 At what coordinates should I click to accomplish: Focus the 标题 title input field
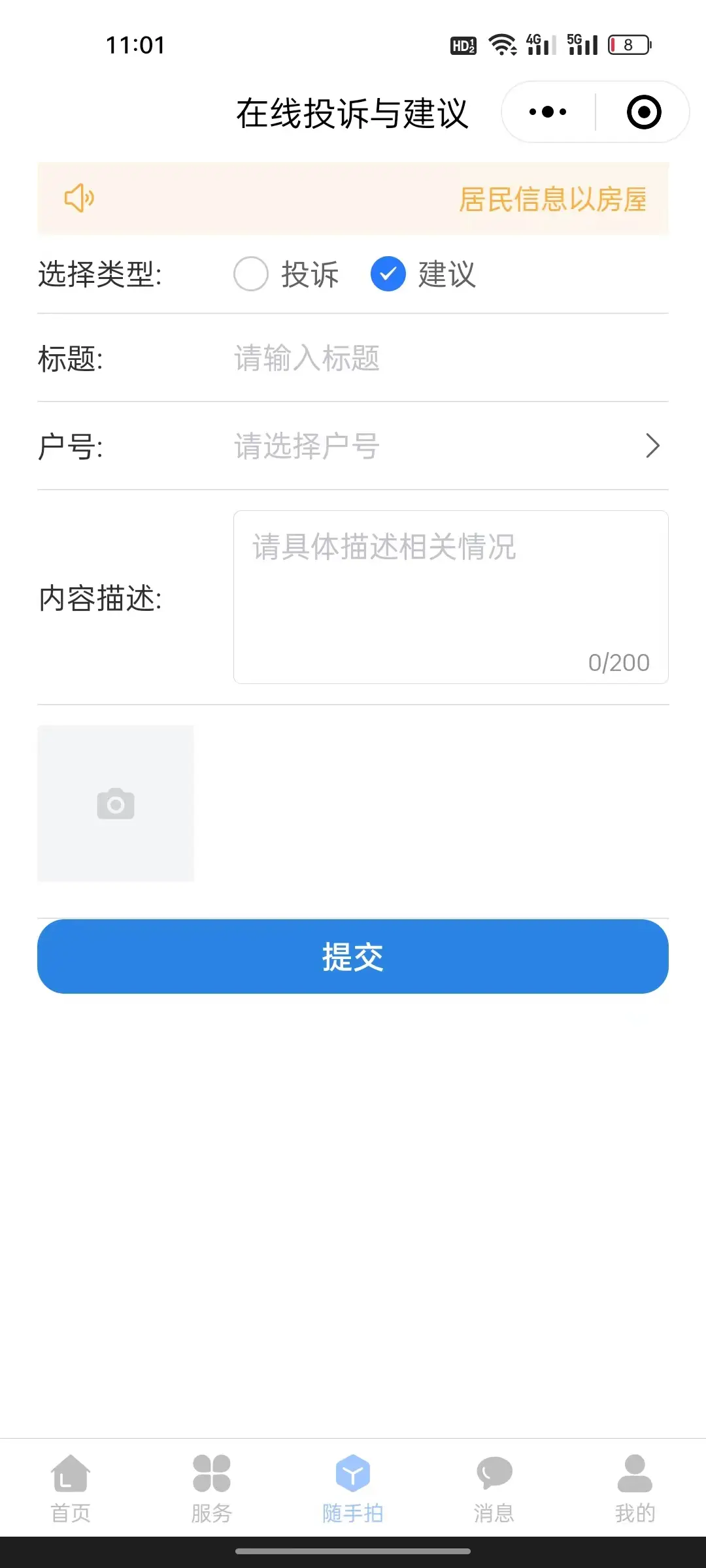pos(445,358)
